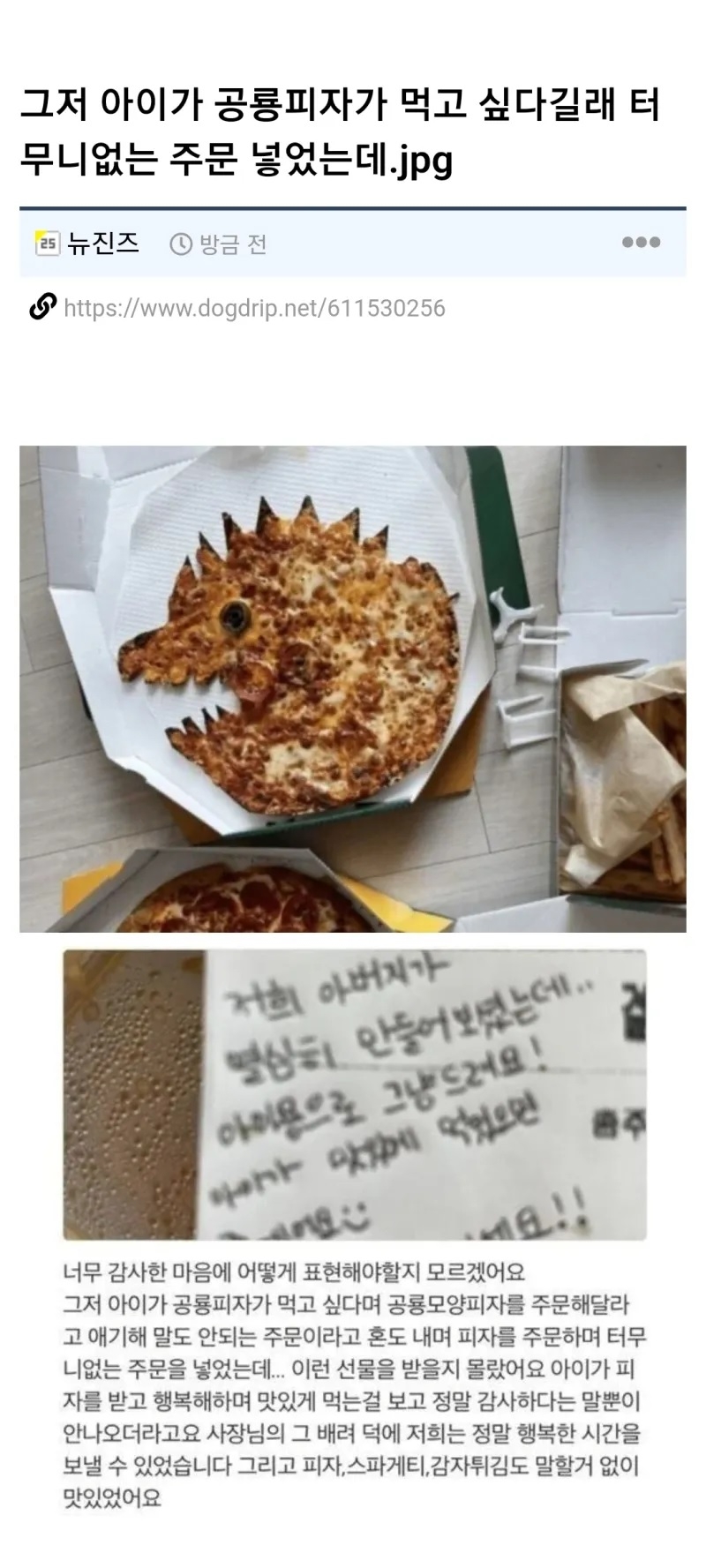706x1568 pixels.
Task: View the dinosaur pizza photo
Action: [352, 688]
